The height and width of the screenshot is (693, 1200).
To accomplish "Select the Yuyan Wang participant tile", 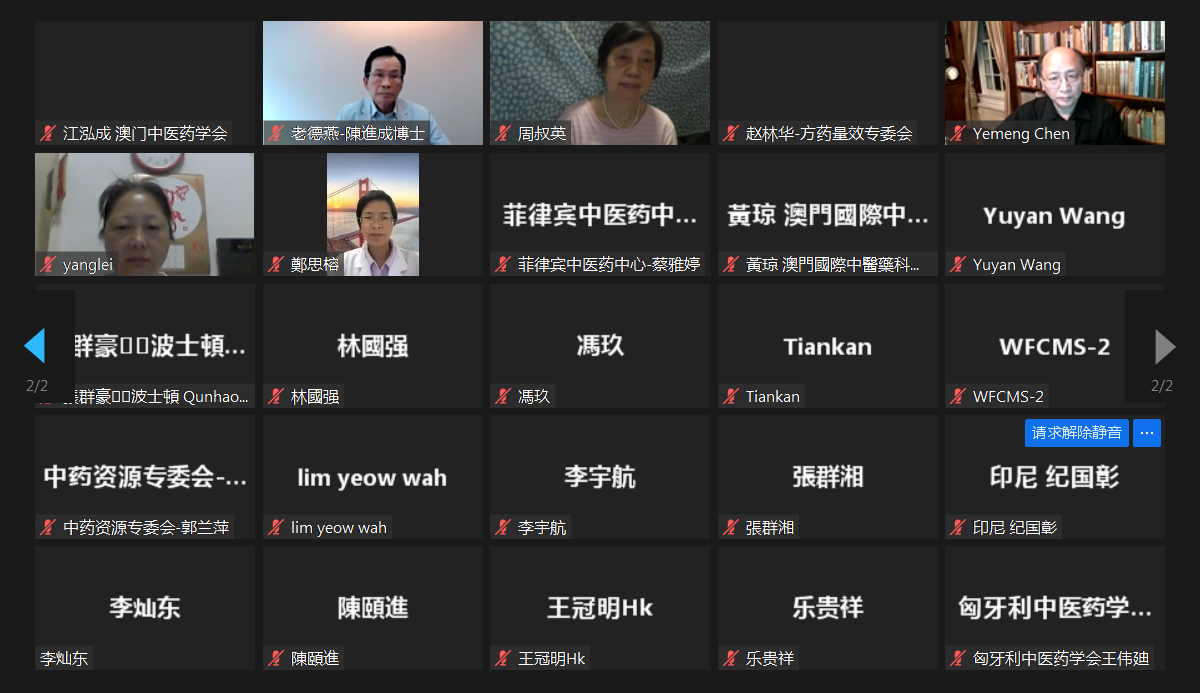I will [x=1054, y=214].
